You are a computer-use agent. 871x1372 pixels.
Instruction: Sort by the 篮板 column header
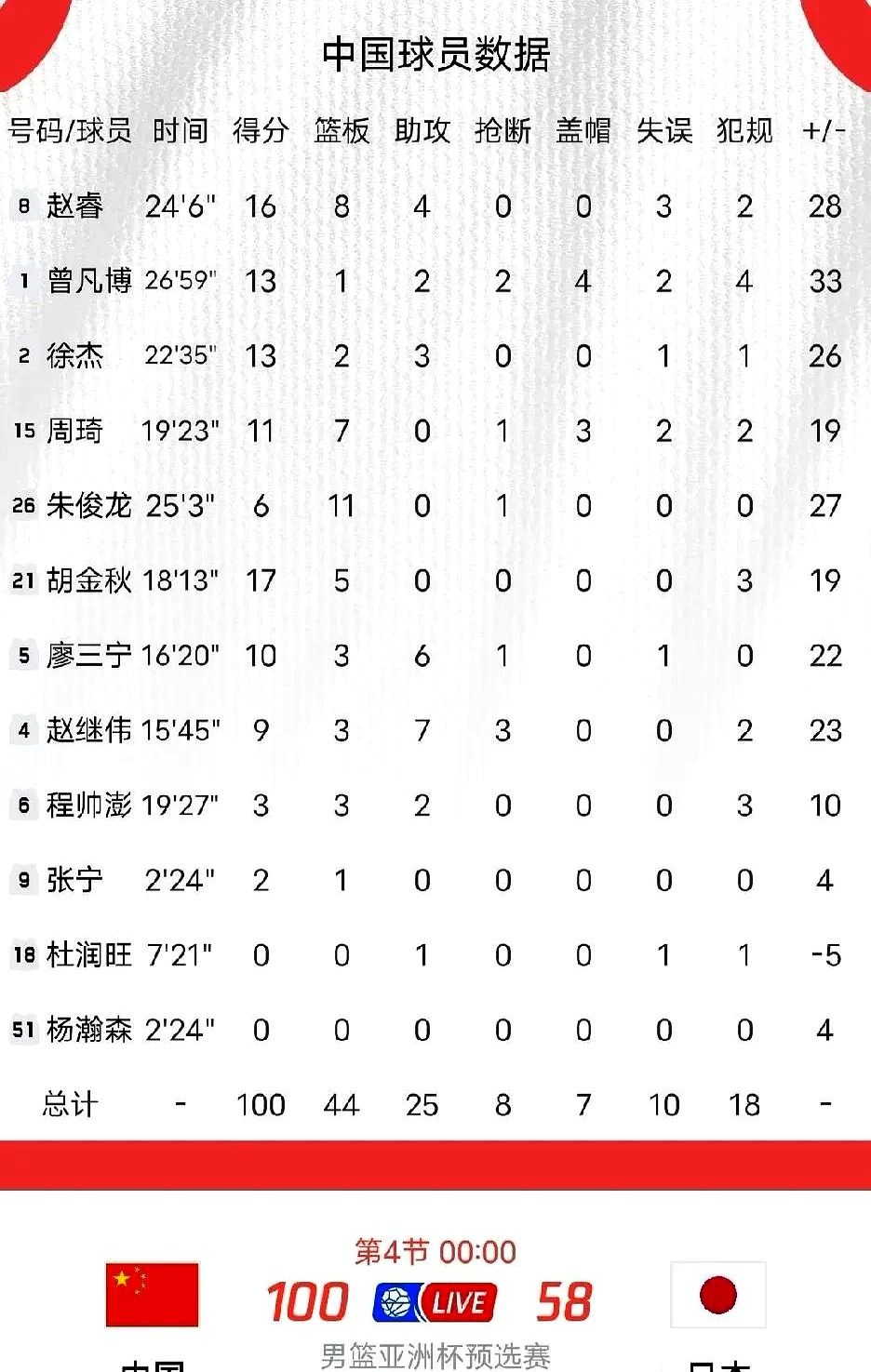point(342,132)
